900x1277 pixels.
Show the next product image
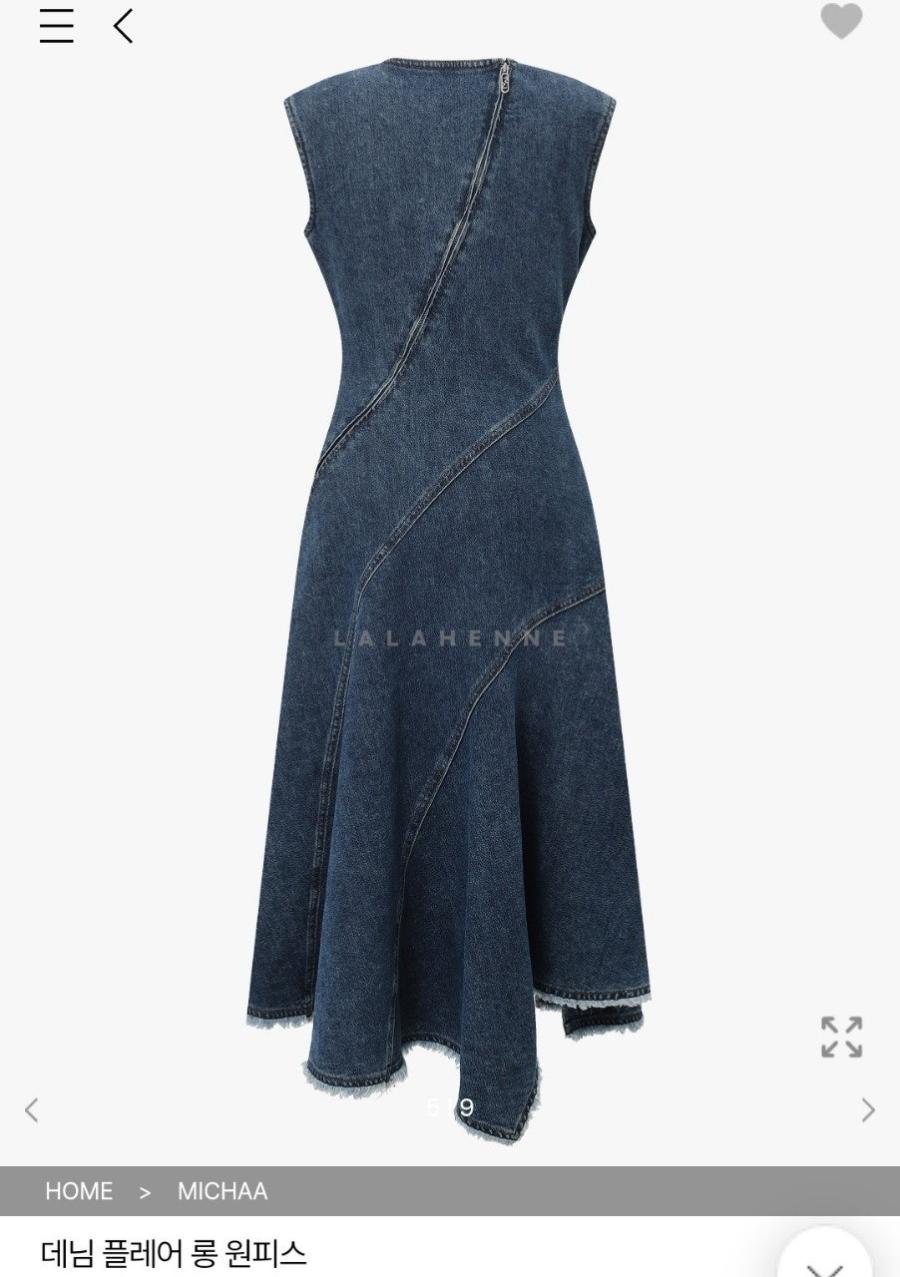click(867, 1109)
